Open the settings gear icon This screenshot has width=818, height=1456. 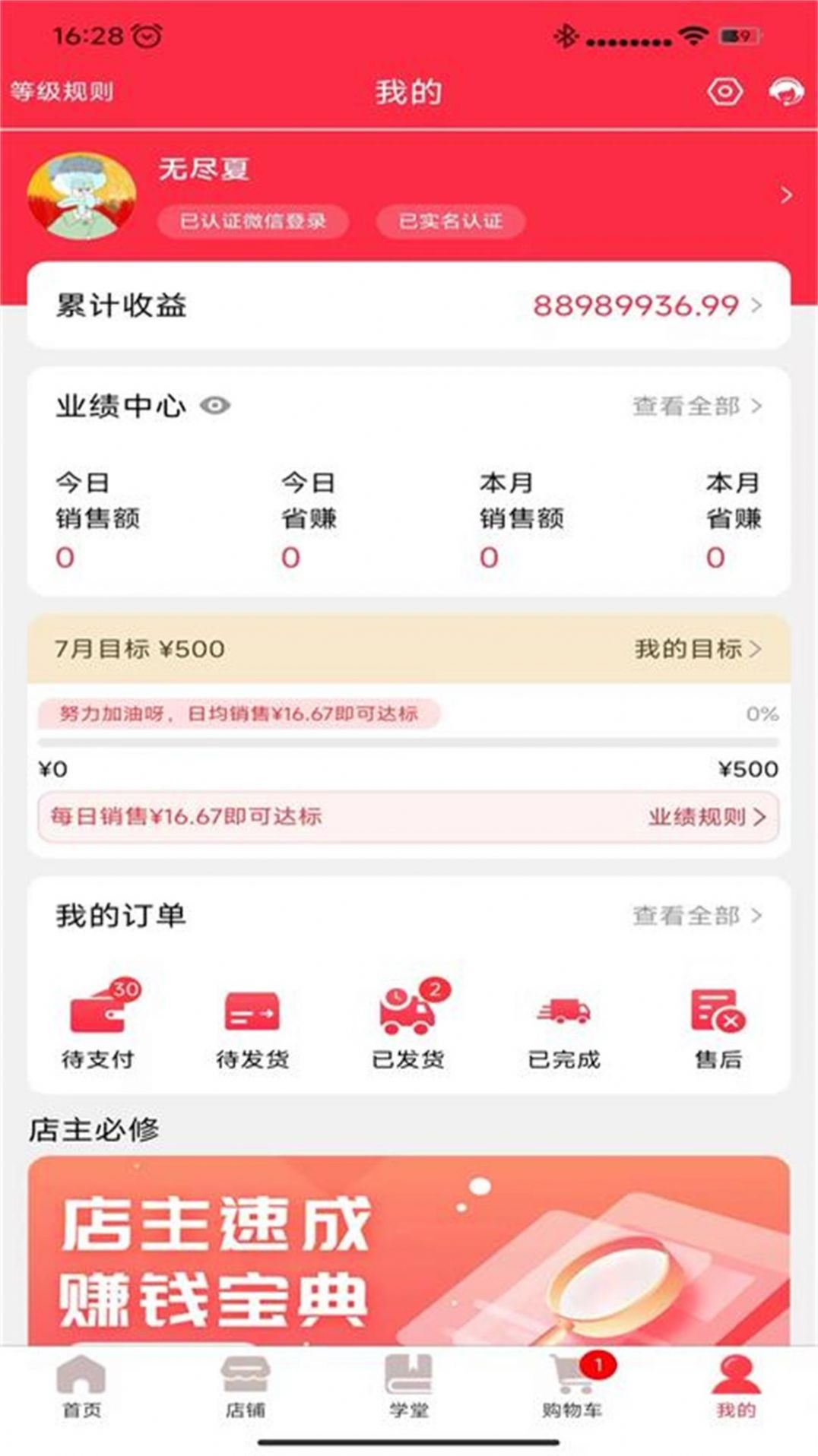pyautogui.click(x=724, y=90)
